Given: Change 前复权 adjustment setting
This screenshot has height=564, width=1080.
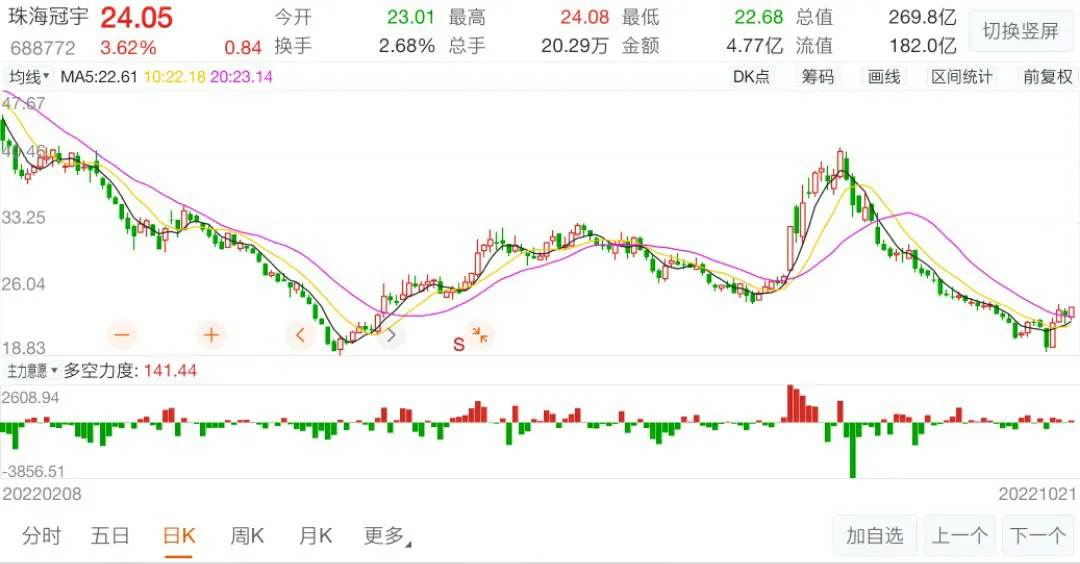Looking at the screenshot, I should coord(1047,77).
